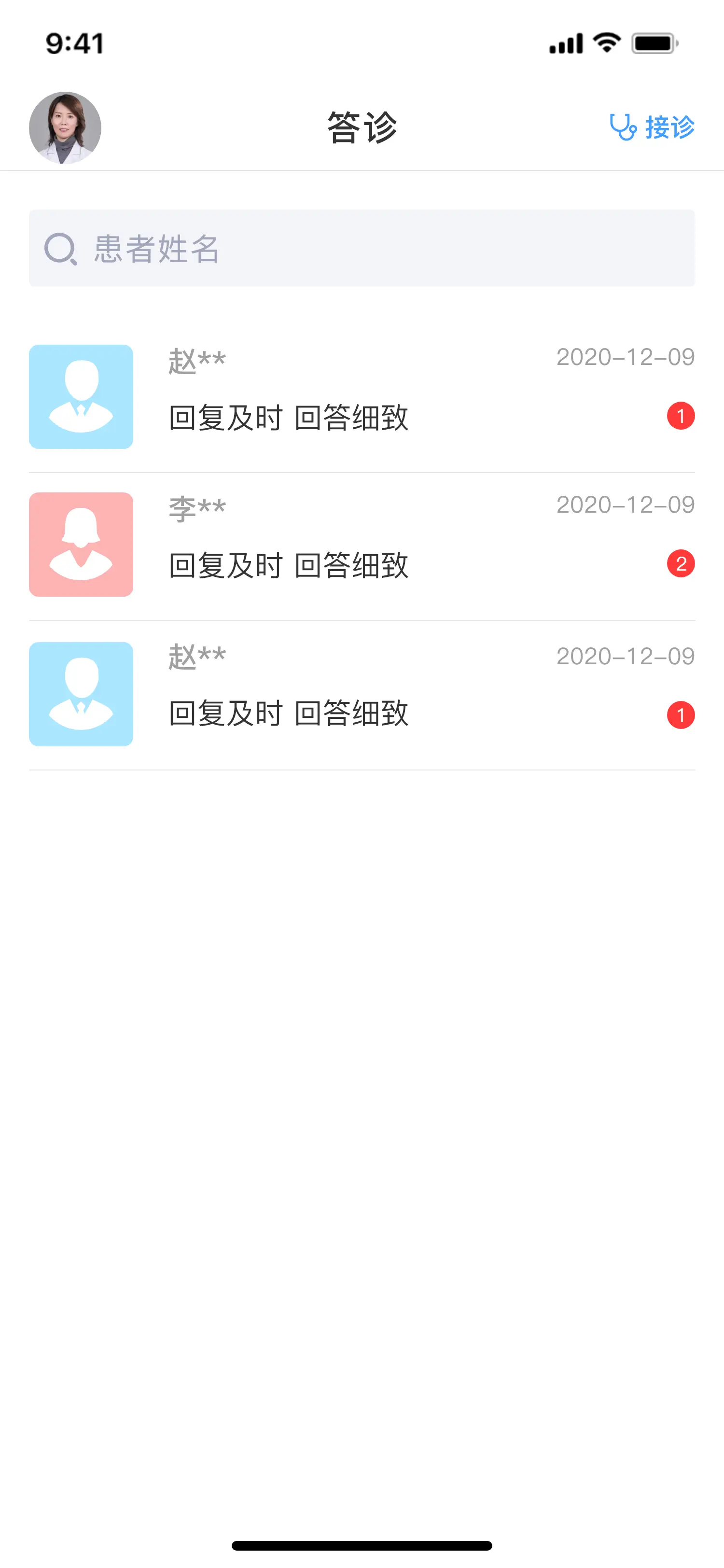724x1568 pixels.
Task: Open the consultation with 李**
Action: 362,546
